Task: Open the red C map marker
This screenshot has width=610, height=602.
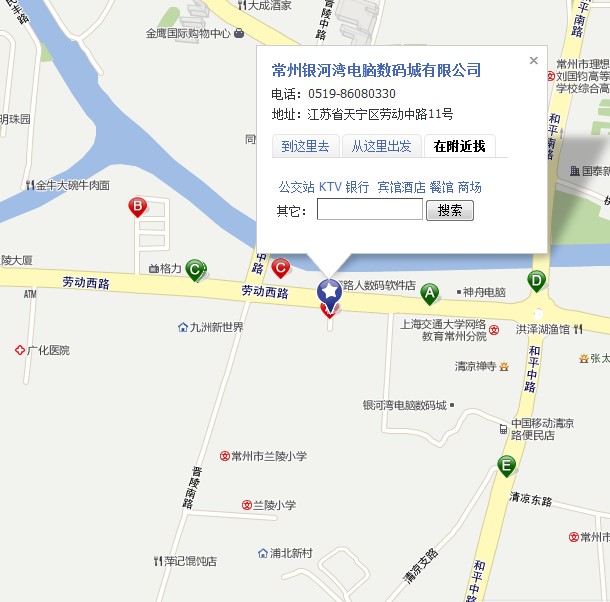Action: (x=282, y=267)
